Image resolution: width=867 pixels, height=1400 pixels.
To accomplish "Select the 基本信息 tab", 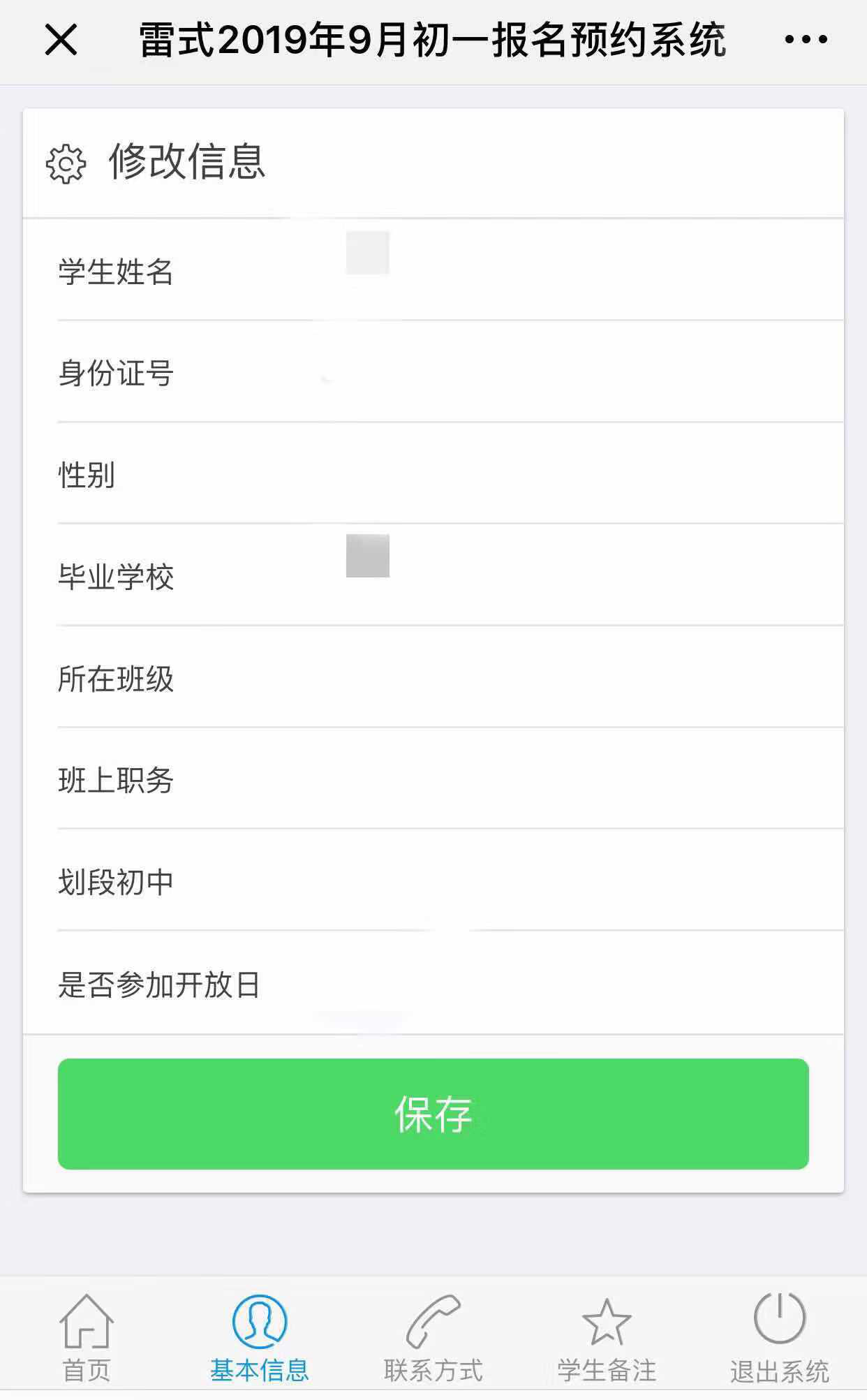I will 260,1337.
